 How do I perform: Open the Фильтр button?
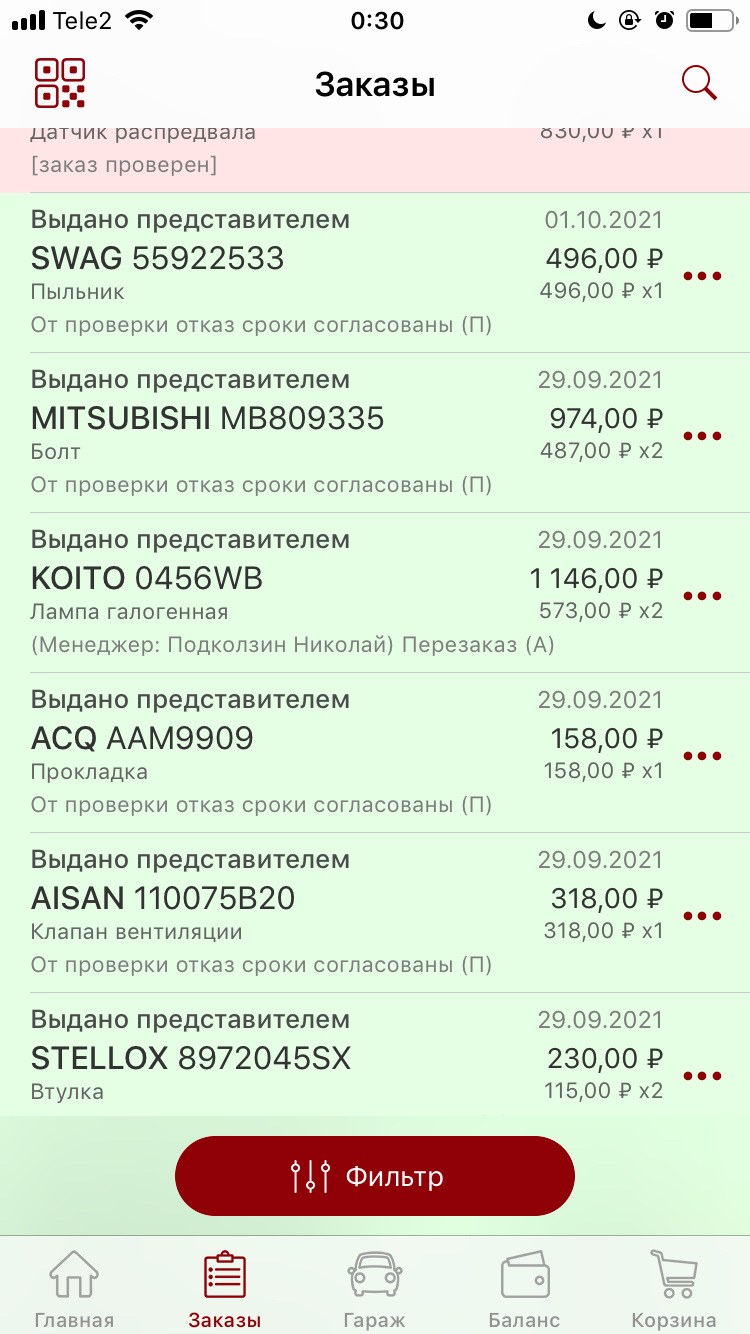(x=375, y=1176)
